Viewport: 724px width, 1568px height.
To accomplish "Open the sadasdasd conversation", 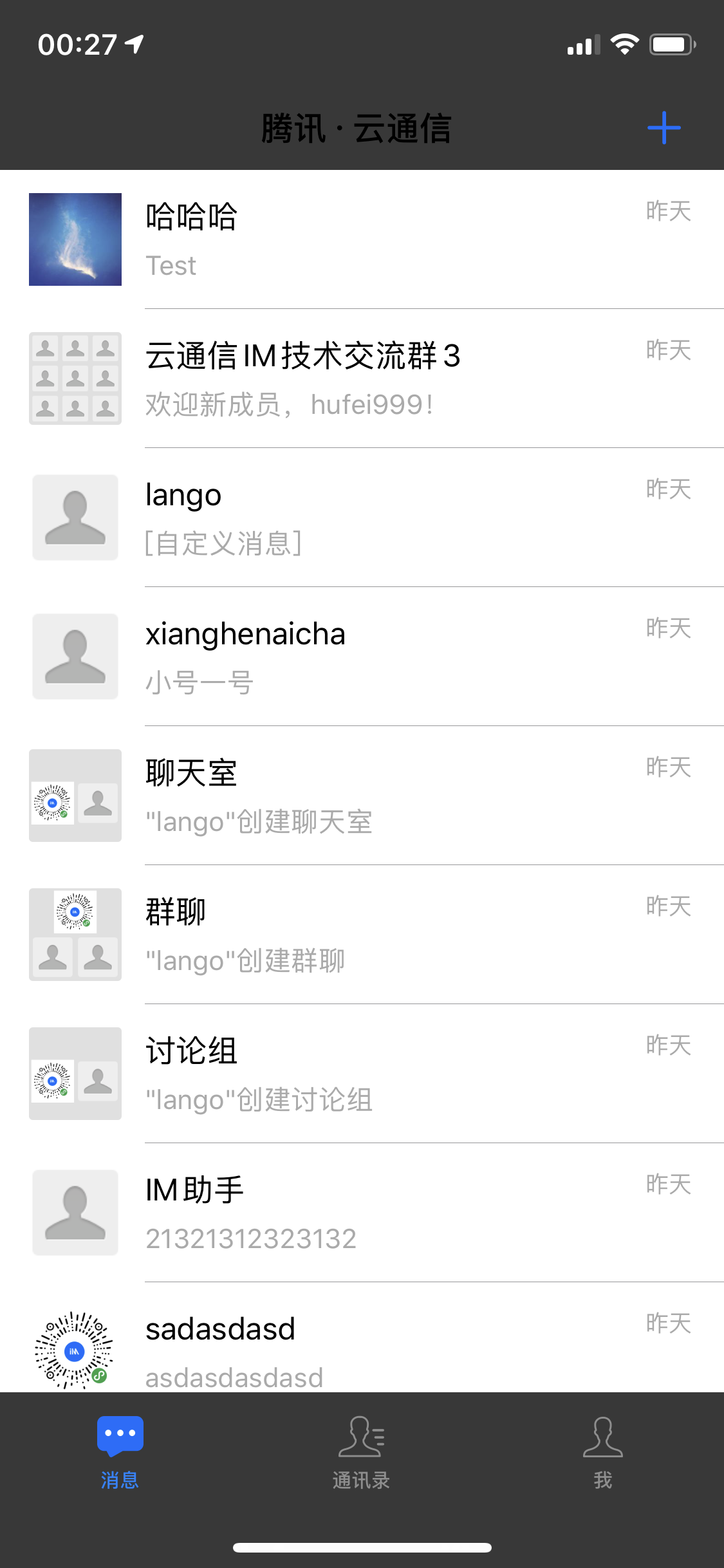I will 362,1338.
